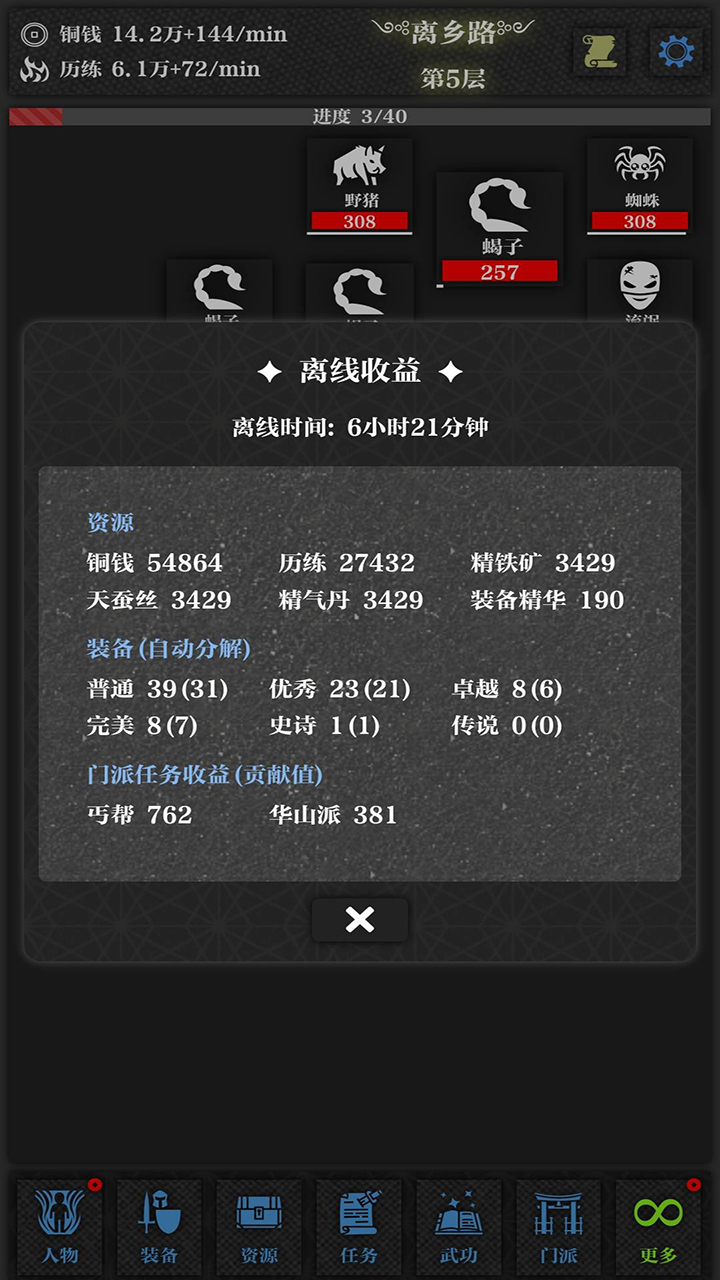
Task: Attack the 蜘蛛 spider enemy
Action: tap(638, 185)
